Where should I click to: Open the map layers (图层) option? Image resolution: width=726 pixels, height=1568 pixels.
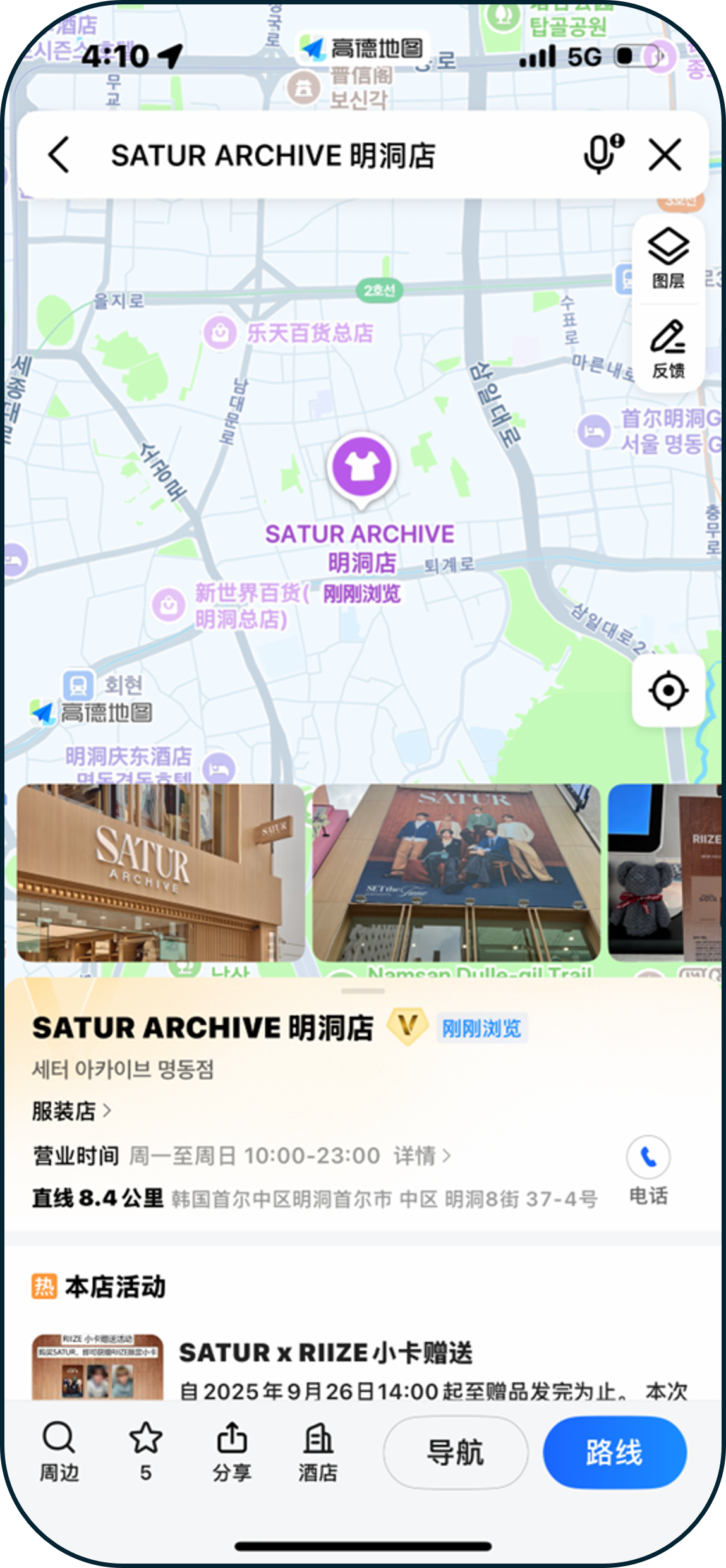coord(669,258)
